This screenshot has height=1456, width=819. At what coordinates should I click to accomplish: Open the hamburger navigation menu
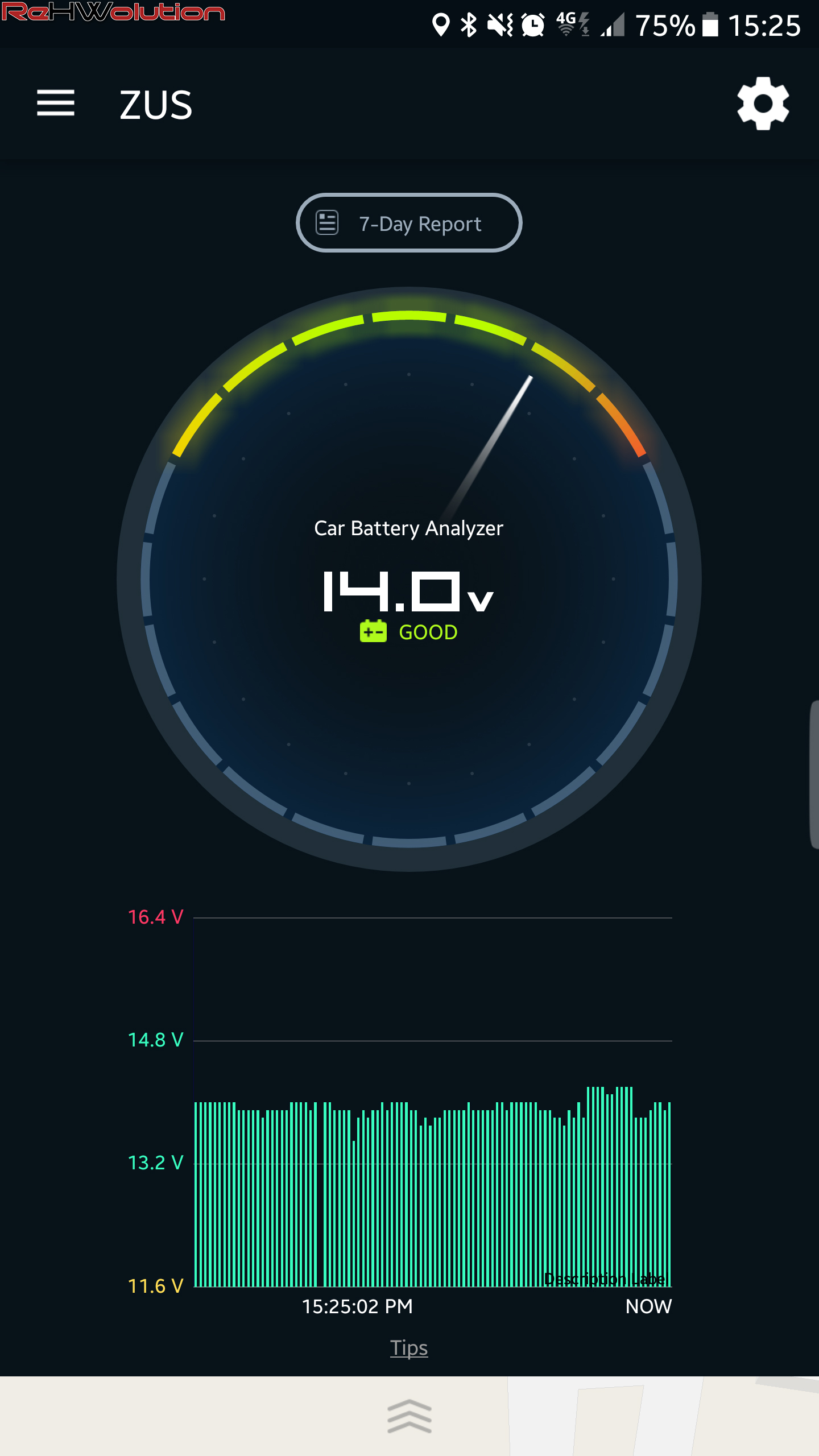click(56, 104)
